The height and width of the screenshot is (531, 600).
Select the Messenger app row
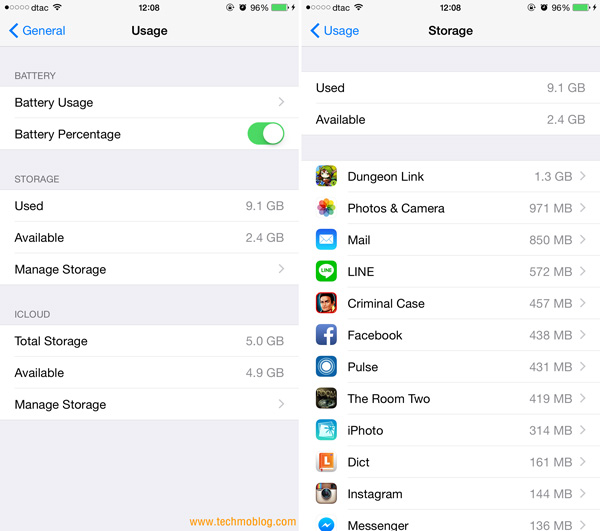tap(450, 523)
